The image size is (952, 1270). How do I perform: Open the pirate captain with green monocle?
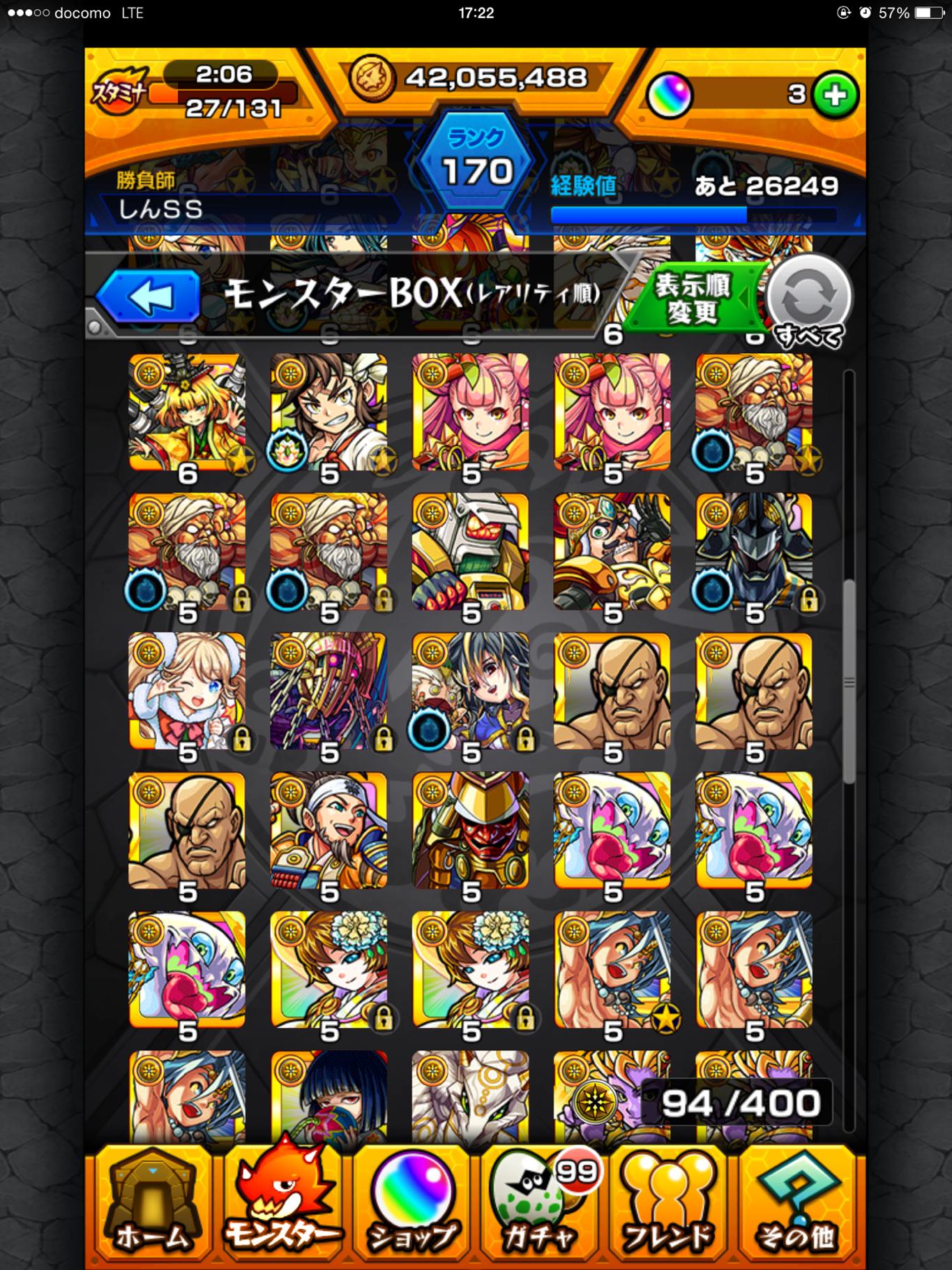(612, 551)
